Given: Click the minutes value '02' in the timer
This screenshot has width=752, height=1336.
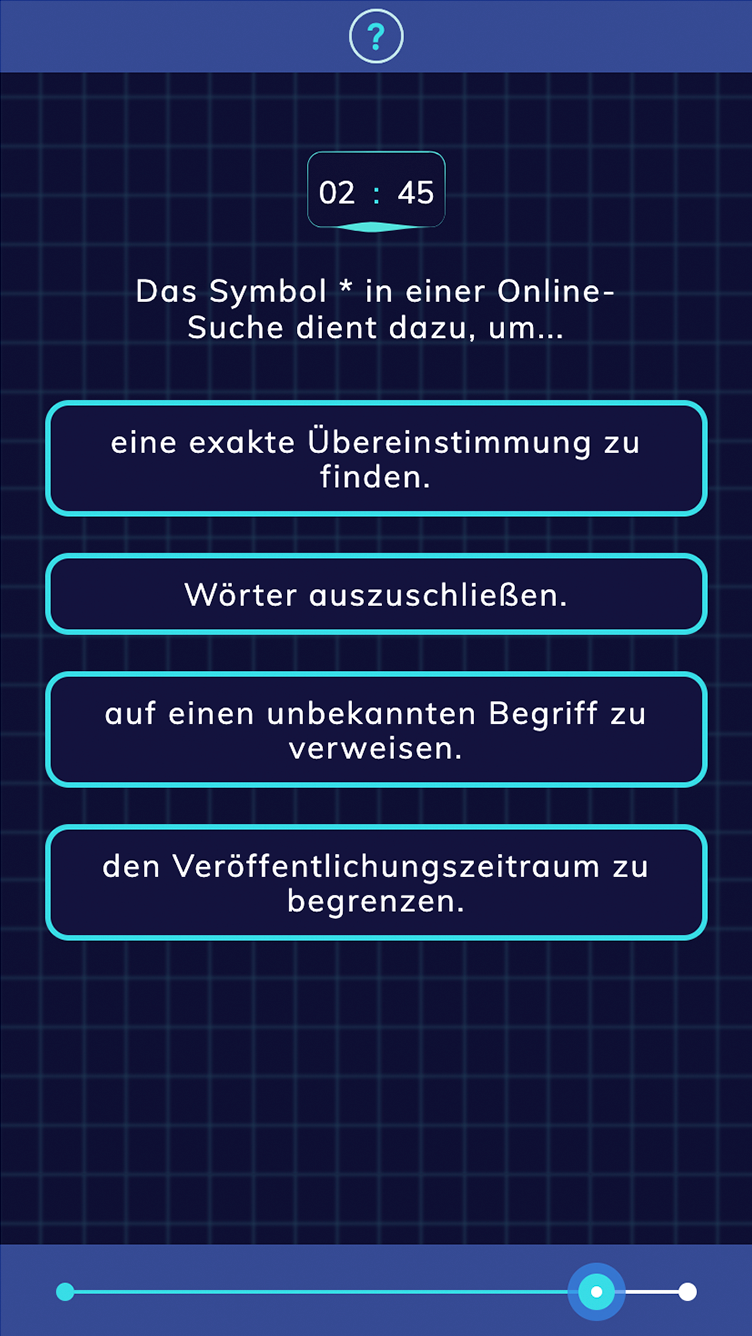Looking at the screenshot, I should pos(340,190).
